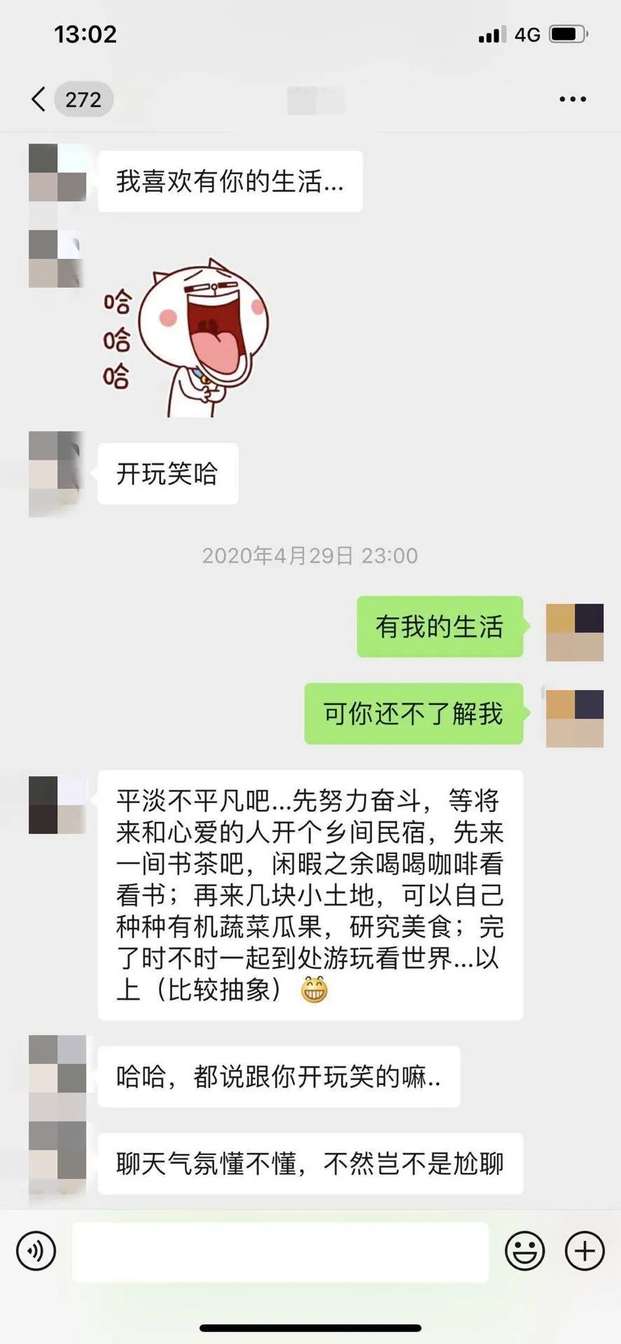Go back to the chat list
Viewport: 621px width, 1344px height.
[39, 99]
